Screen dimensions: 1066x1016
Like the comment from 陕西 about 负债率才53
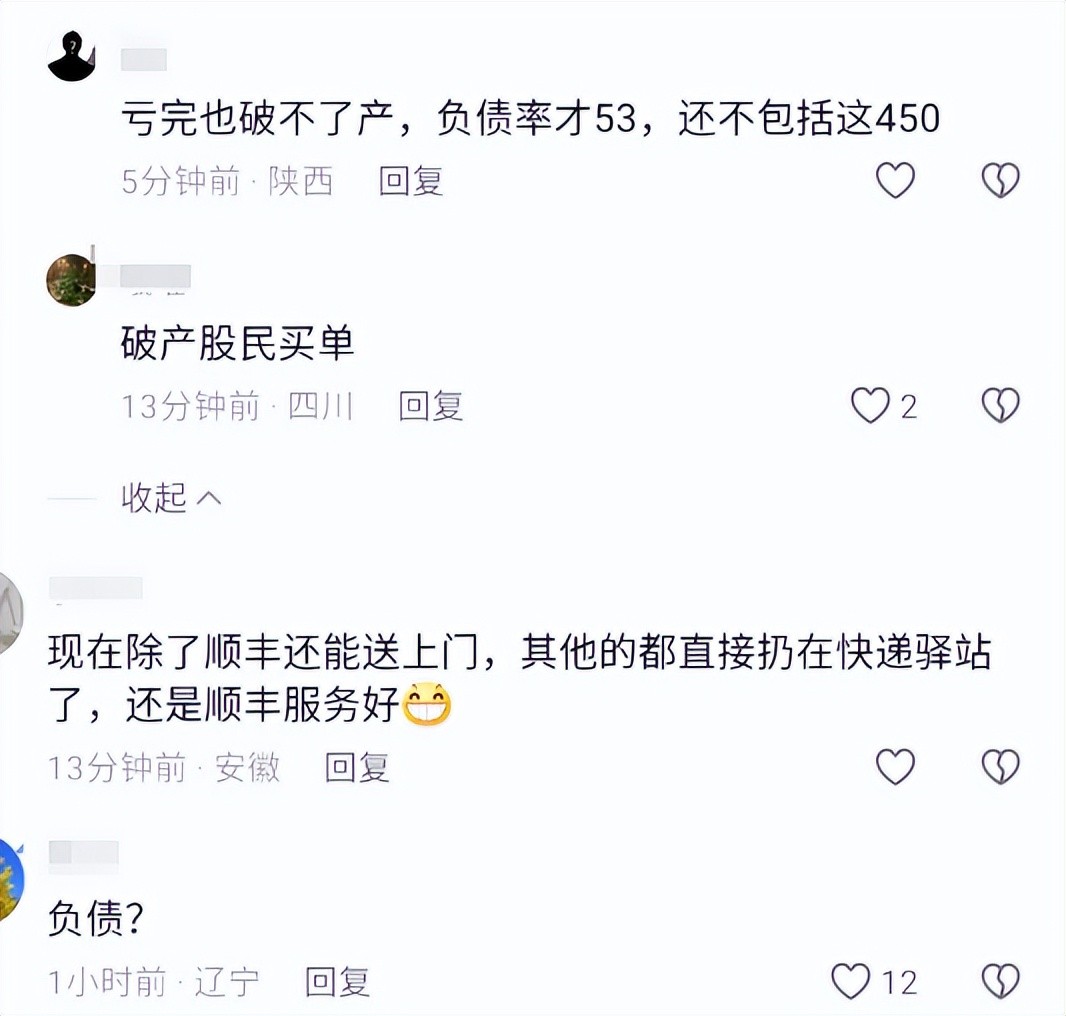click(x=895, y=181)
